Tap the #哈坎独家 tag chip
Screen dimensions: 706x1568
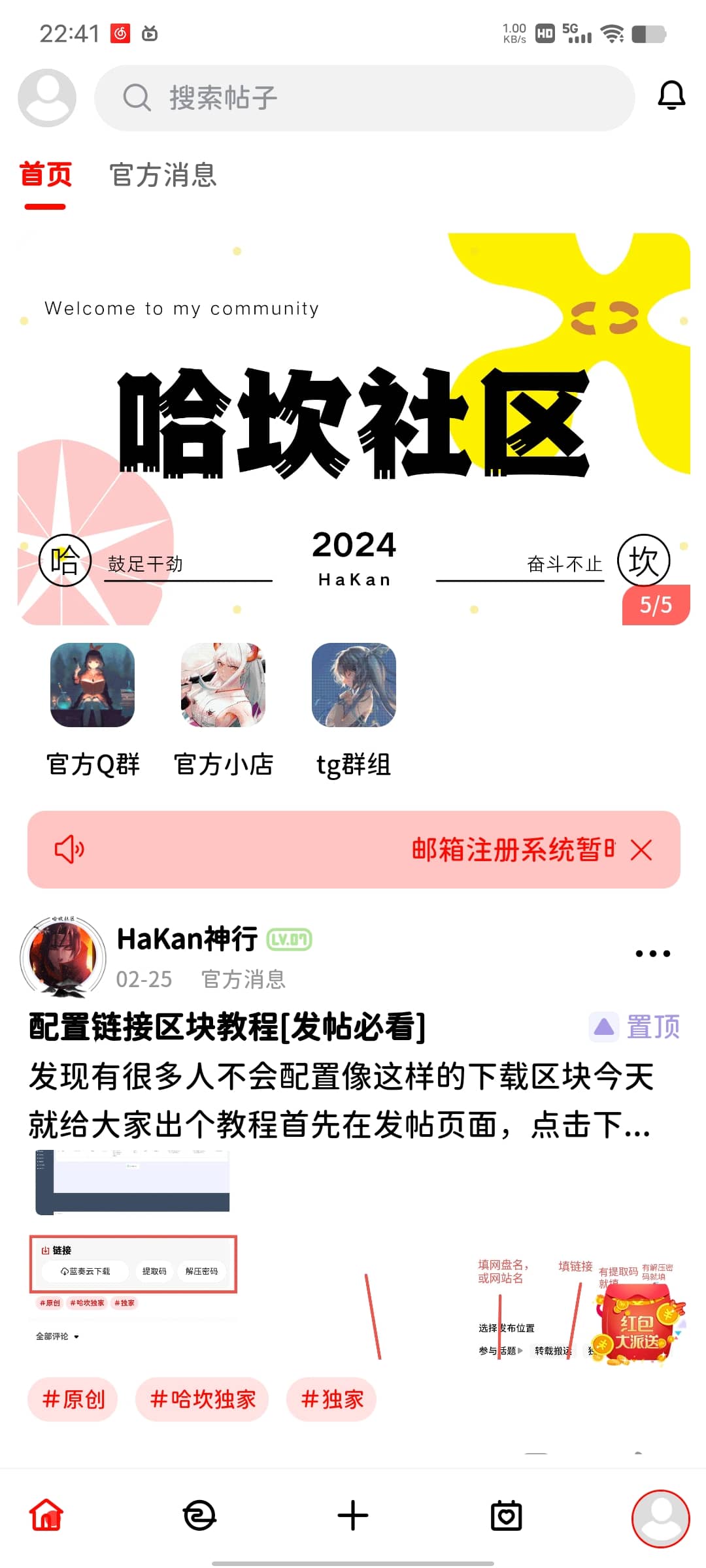click(202, 1399)
